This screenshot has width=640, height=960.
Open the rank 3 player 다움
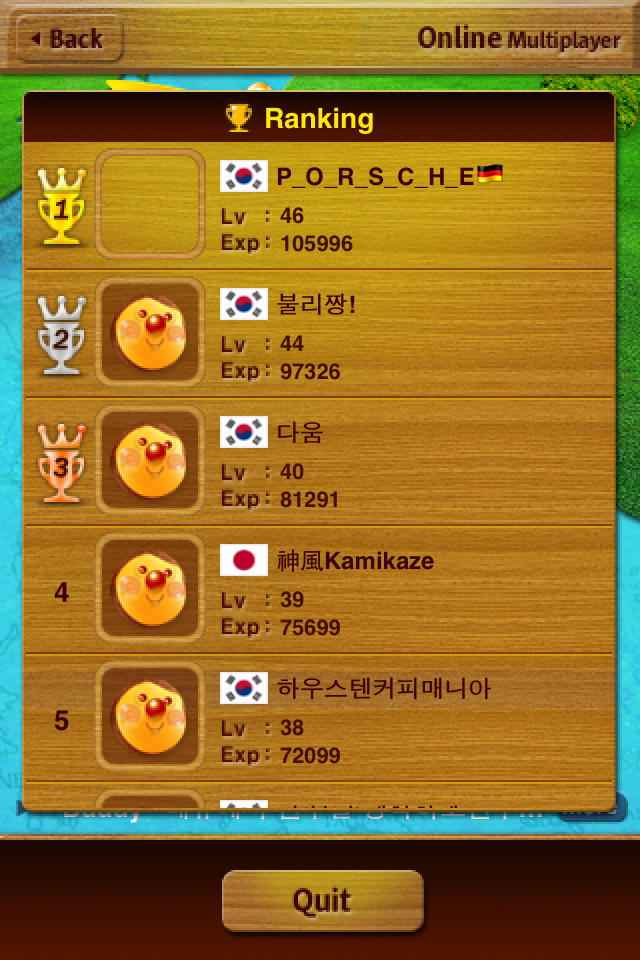coord(318,462)
